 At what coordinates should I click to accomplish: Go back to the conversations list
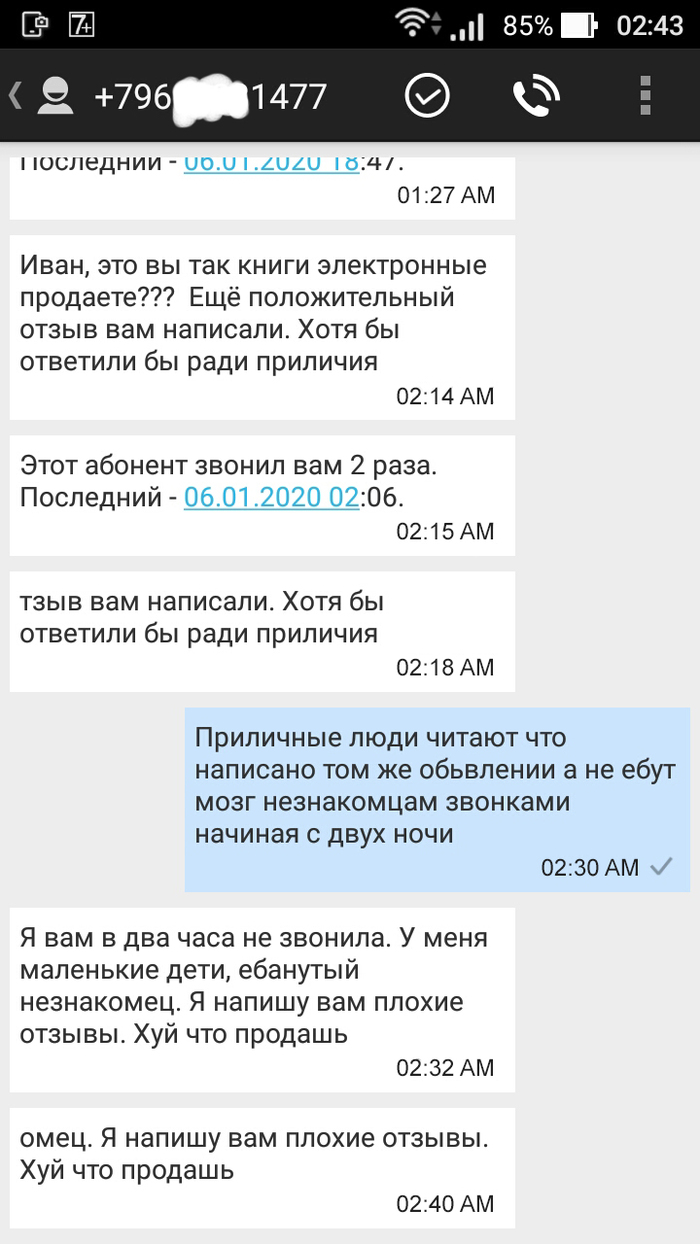pyautogui.click(x=18, y=97)
